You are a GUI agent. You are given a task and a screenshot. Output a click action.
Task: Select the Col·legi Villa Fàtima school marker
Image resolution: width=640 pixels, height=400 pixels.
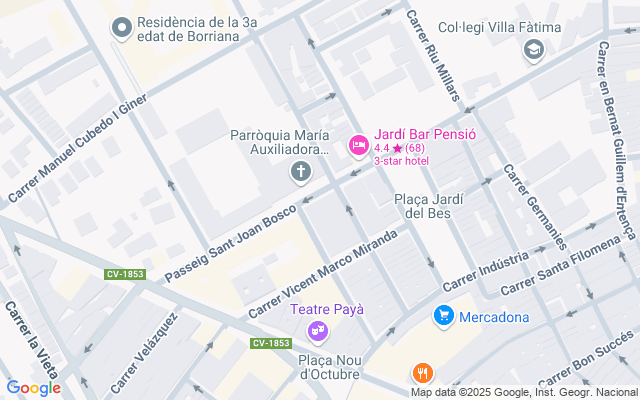point(534,49)
